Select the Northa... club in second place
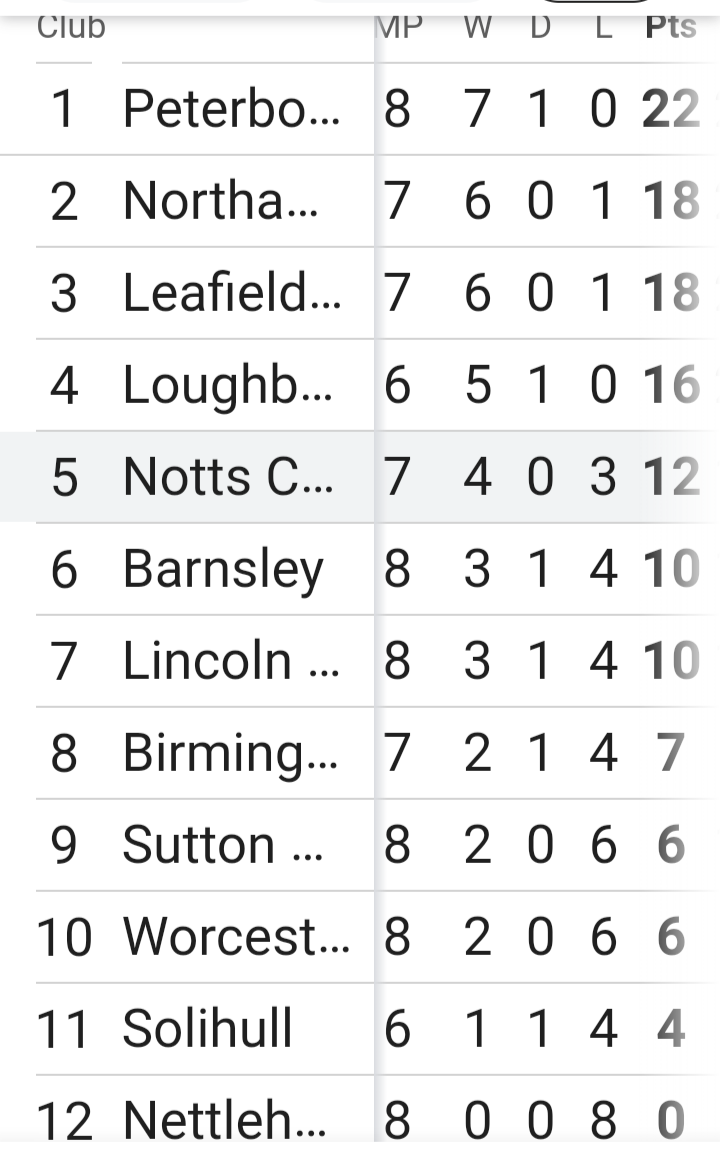720x1155 pixels. coord(220,201)
